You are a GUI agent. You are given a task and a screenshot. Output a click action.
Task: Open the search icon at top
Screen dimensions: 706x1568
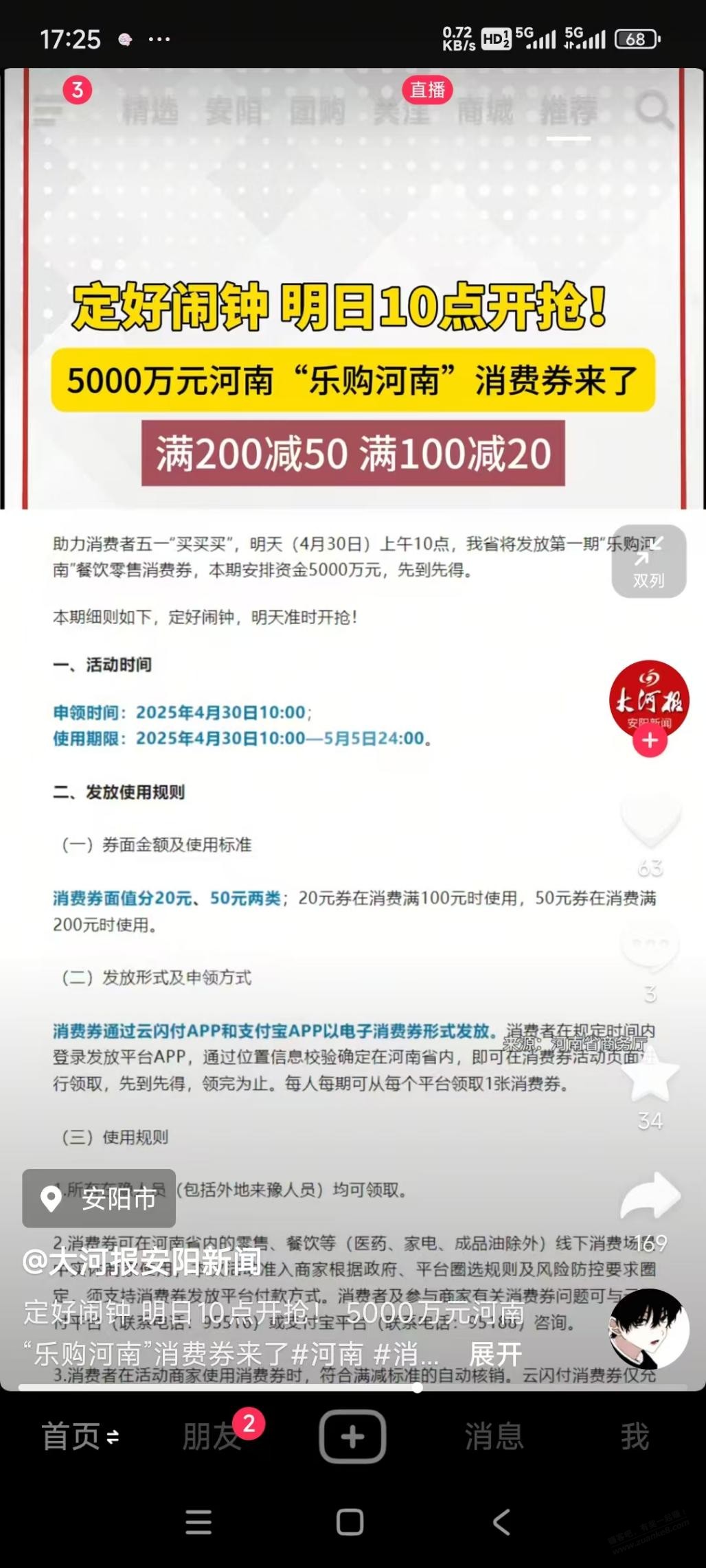[652, 110]
